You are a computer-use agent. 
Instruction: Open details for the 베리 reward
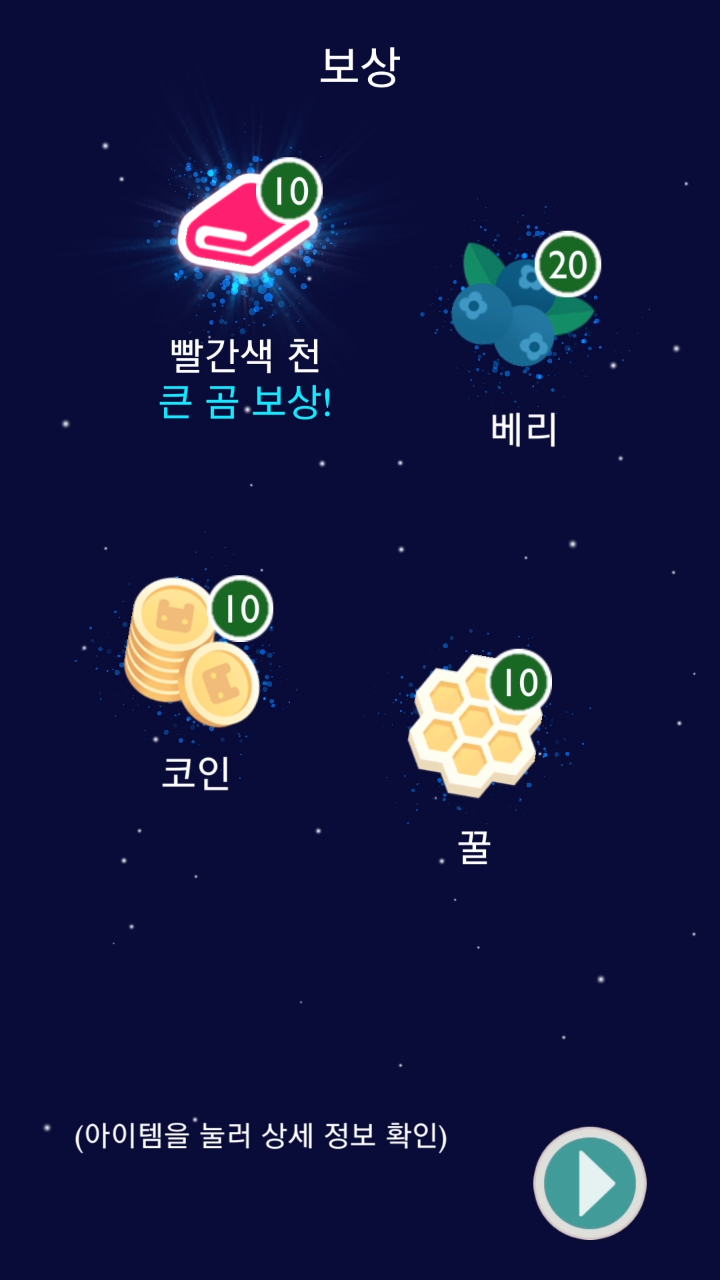pyautogui.click(x=522, y=300)
